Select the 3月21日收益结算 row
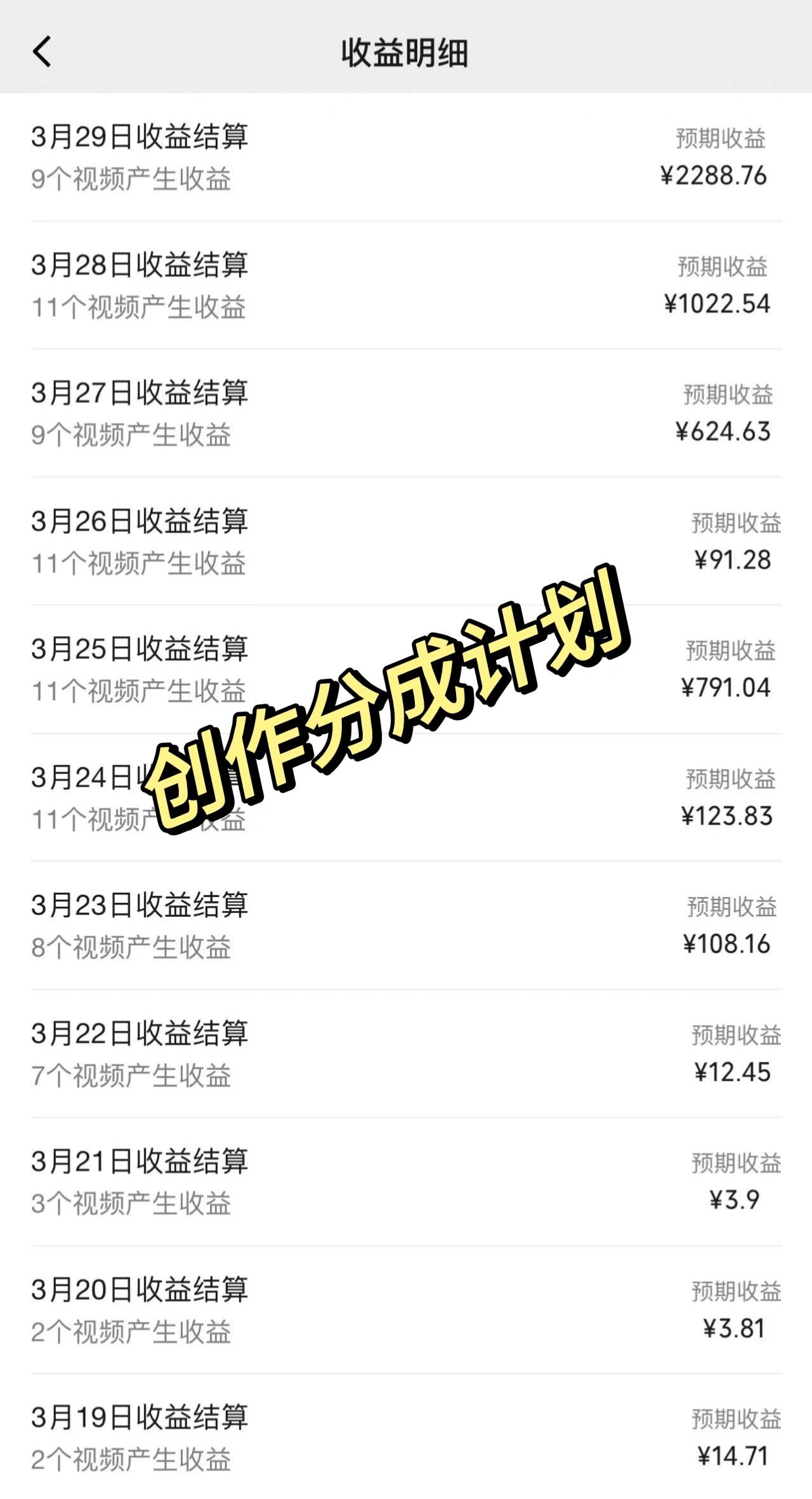812x1499 pixels. point(140,1181)
